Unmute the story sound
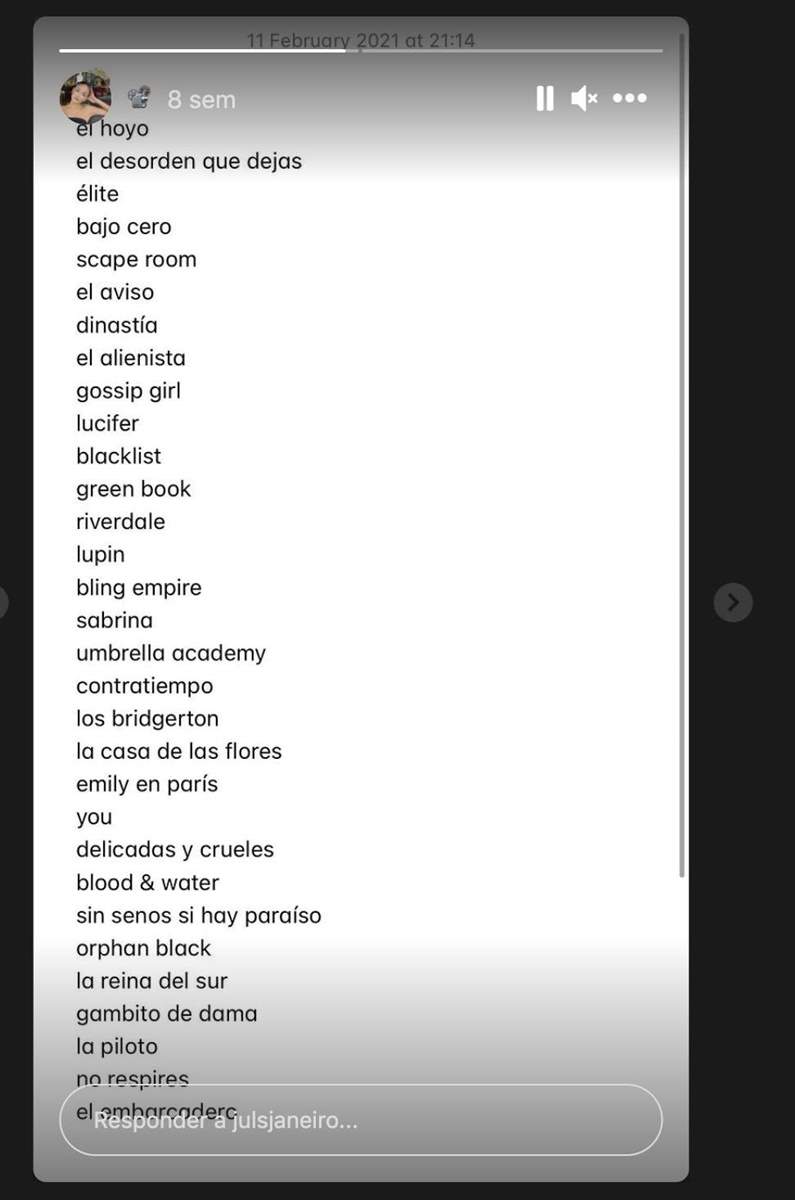 point(584,98)
